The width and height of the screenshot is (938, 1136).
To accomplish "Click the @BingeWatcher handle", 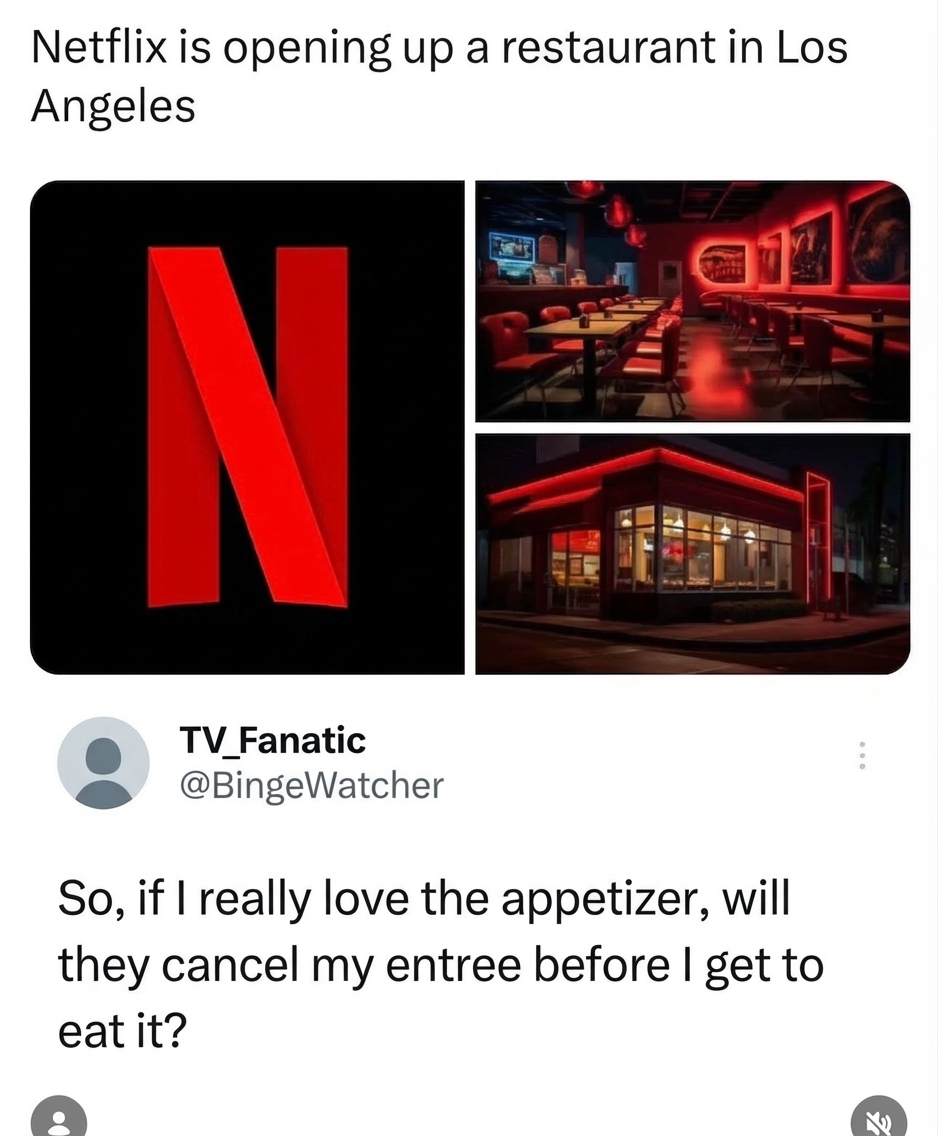I will 313,787.
